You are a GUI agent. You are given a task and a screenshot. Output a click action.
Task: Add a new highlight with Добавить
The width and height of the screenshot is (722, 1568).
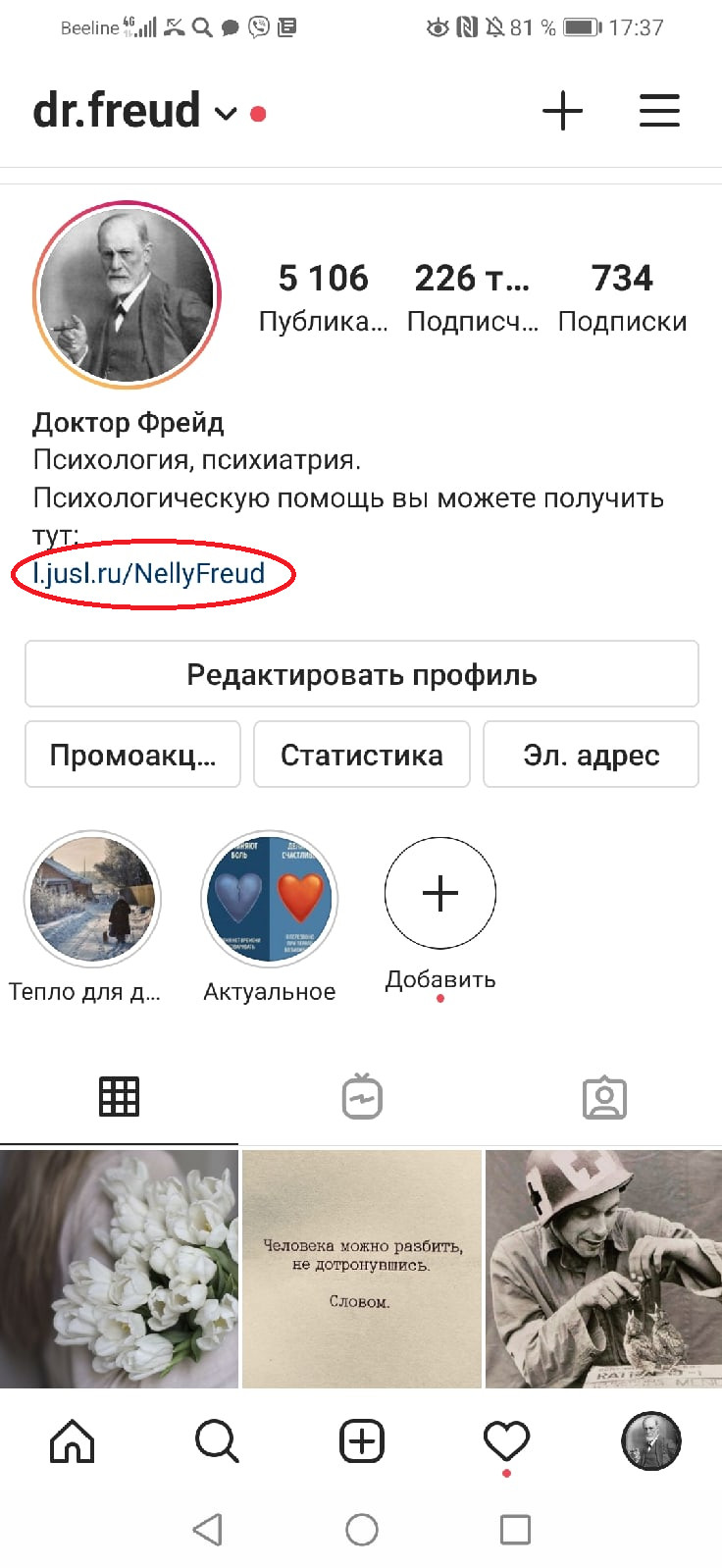click(439, 893)
